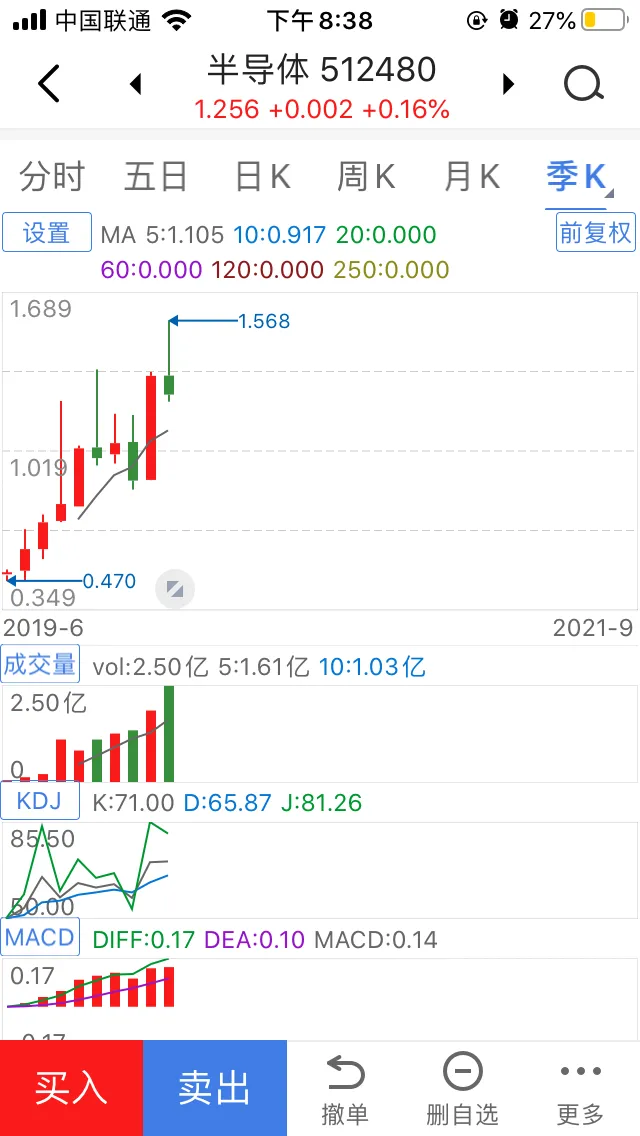Select the 五日 chart tab
The image size is (640, 1136).
pyautogui.click(x=156, y=177)
